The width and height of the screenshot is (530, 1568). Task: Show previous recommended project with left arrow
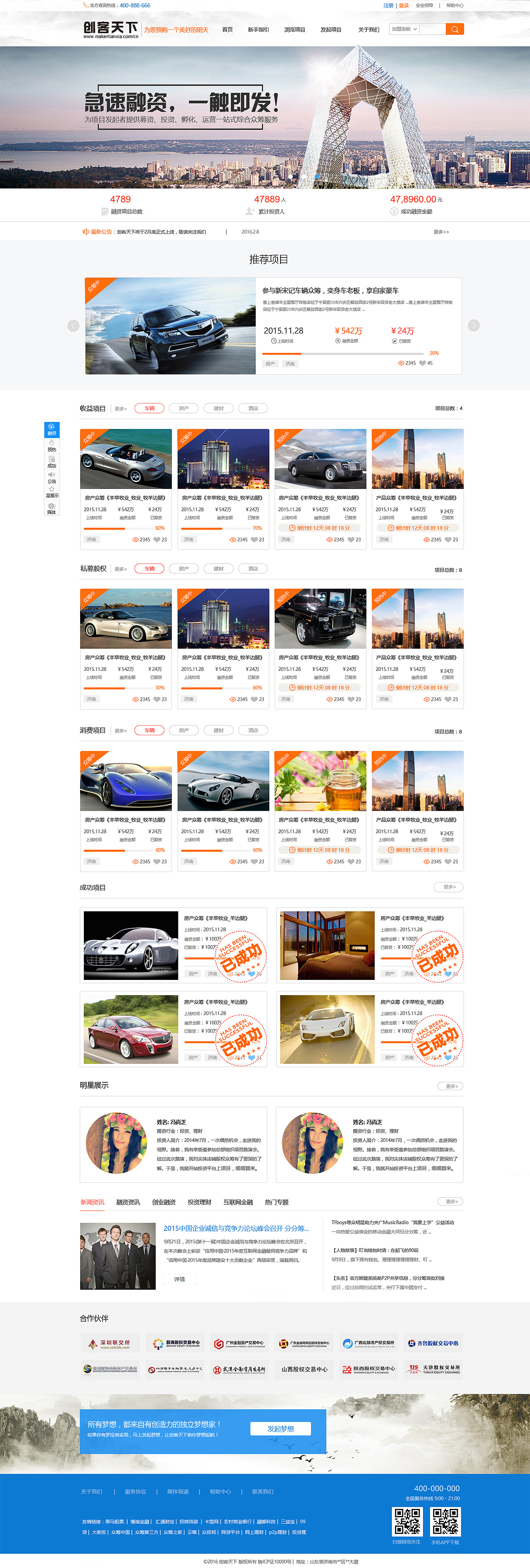(74, 326)
